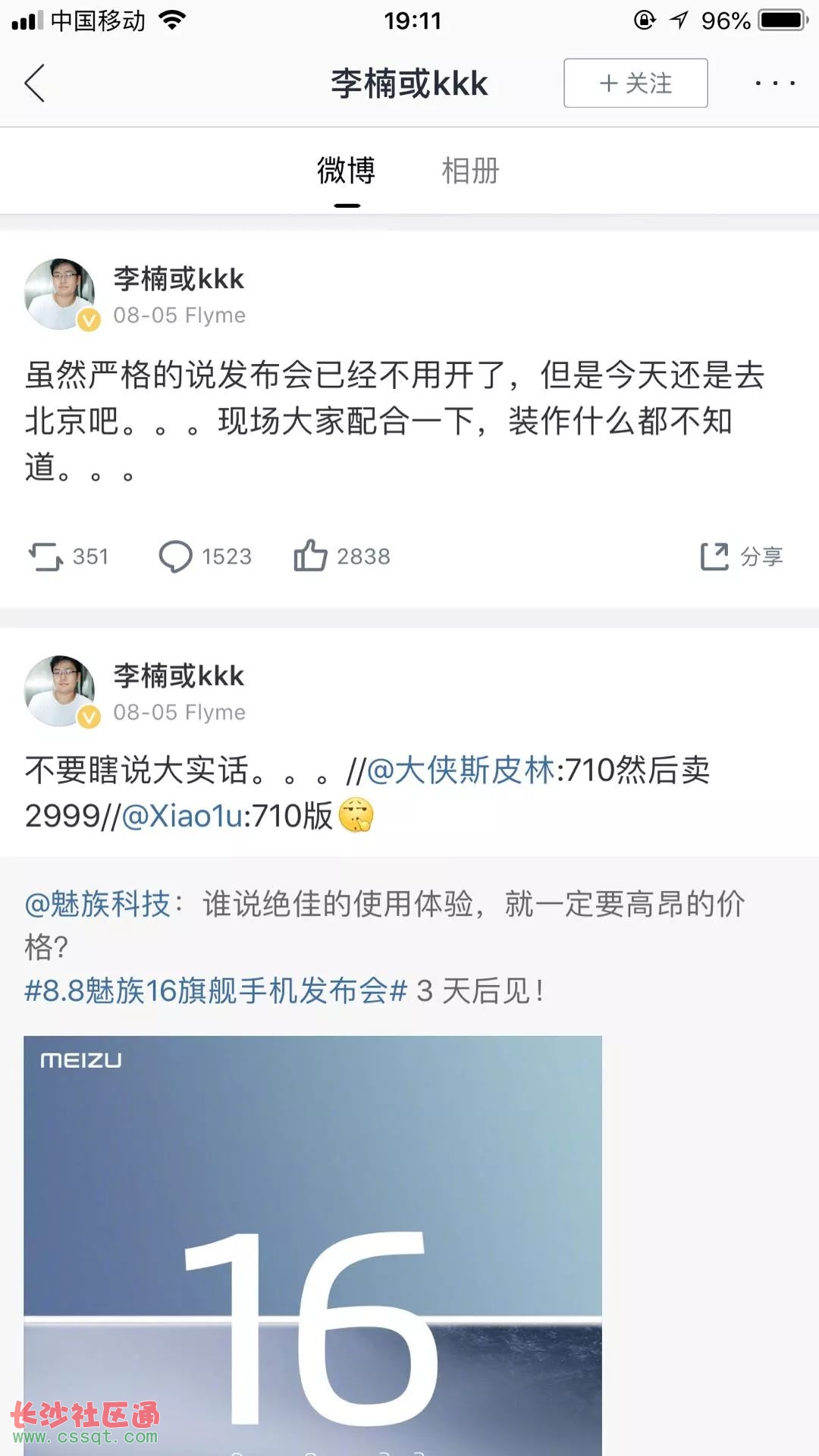View the MEIZU 16 poster image
Viewport: 819px width, 1456px height.
pyautogui.click(x=312, y=1244)
